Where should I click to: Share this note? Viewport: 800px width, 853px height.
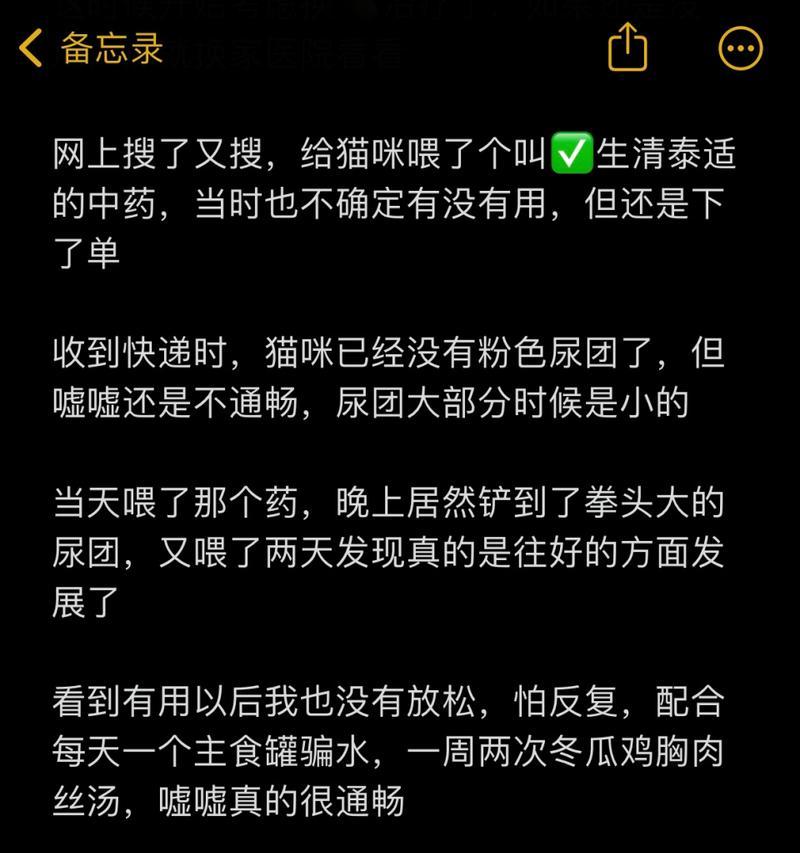[628, 47]
